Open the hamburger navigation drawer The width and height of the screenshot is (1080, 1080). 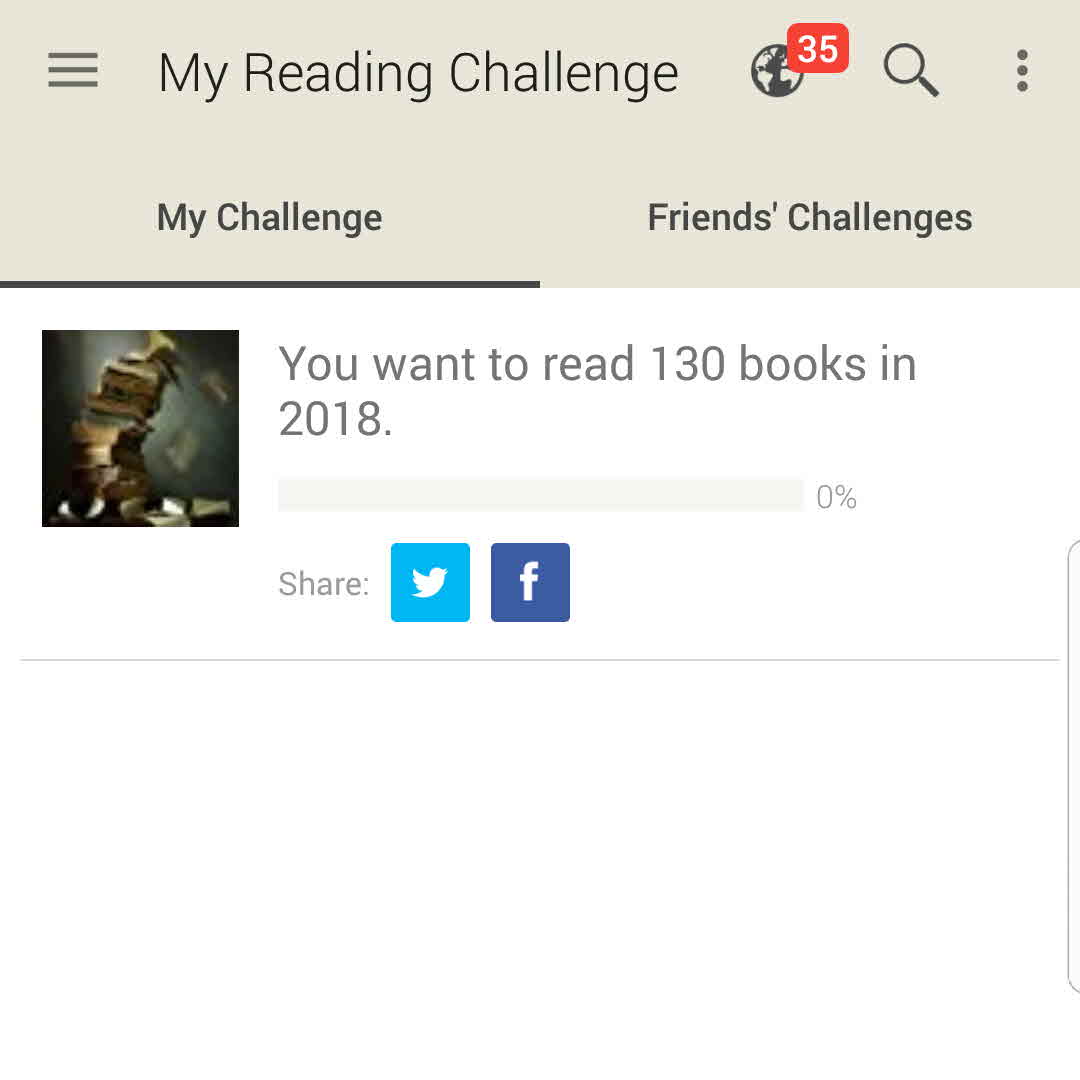73,71
